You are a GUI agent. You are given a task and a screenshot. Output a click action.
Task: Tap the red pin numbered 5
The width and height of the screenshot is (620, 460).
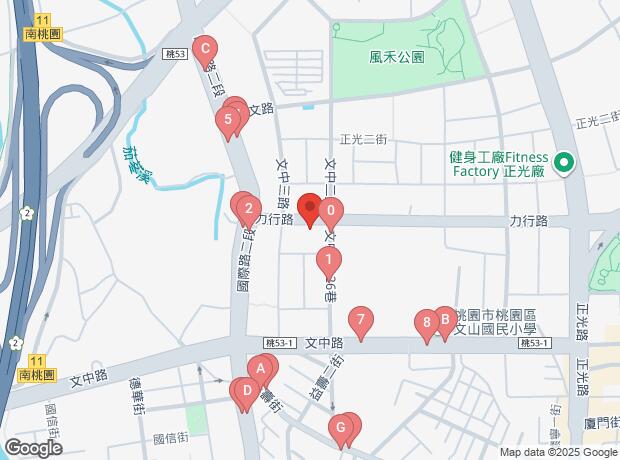coord(229,121)
